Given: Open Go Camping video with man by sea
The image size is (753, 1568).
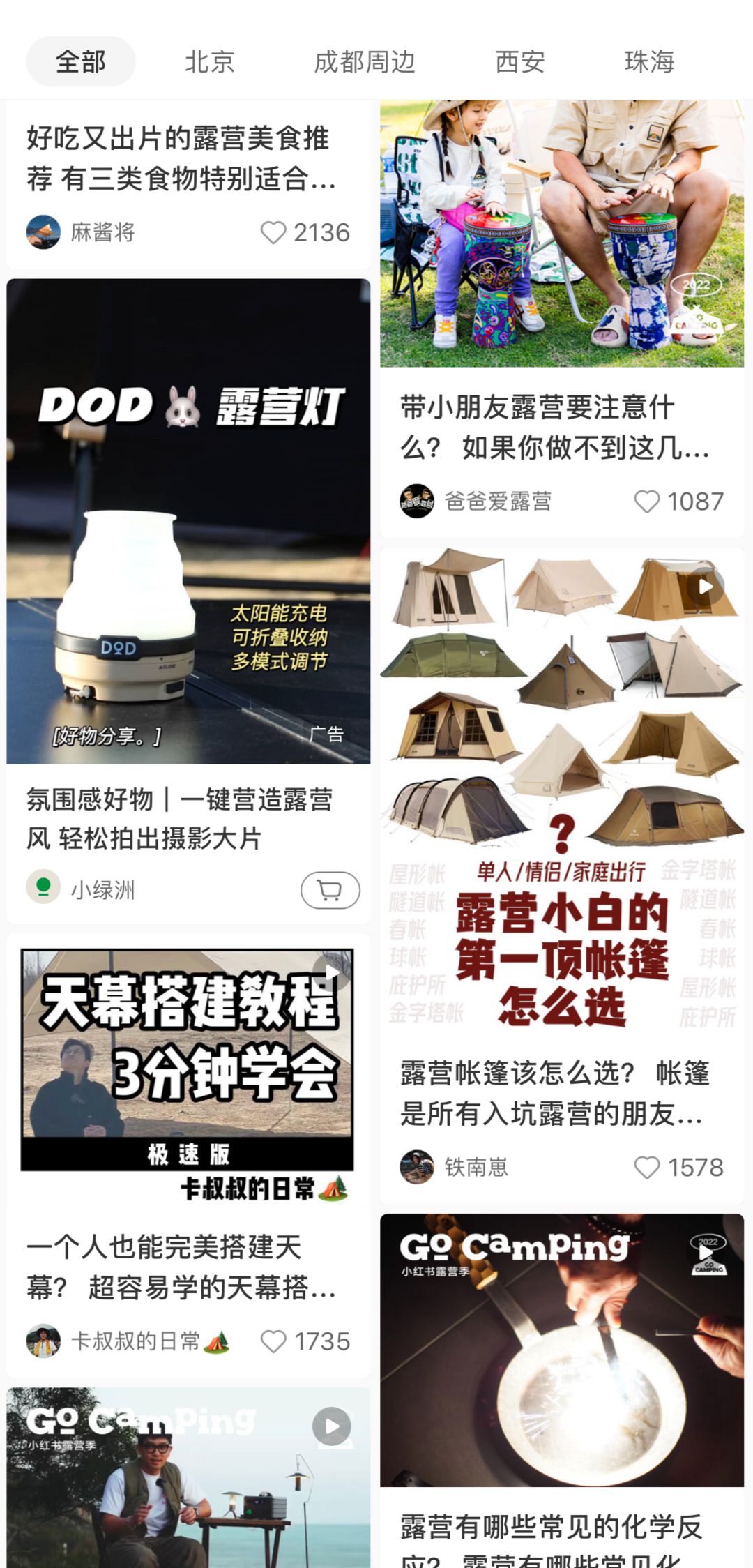Looking at the screenshot, I should [188, 1479].
